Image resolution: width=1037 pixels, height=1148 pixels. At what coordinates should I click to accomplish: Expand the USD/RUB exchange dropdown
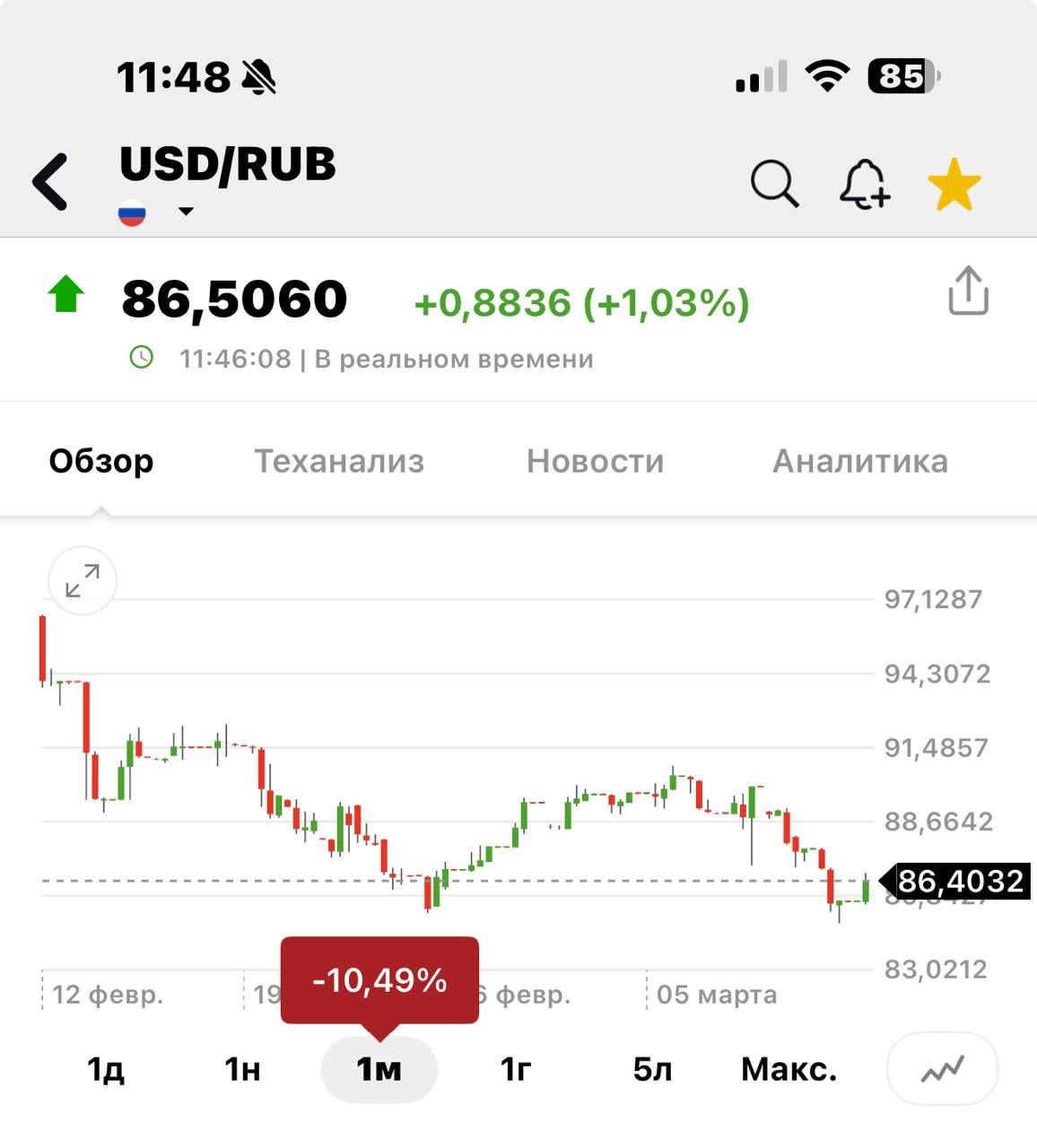(x=186, y=212)
